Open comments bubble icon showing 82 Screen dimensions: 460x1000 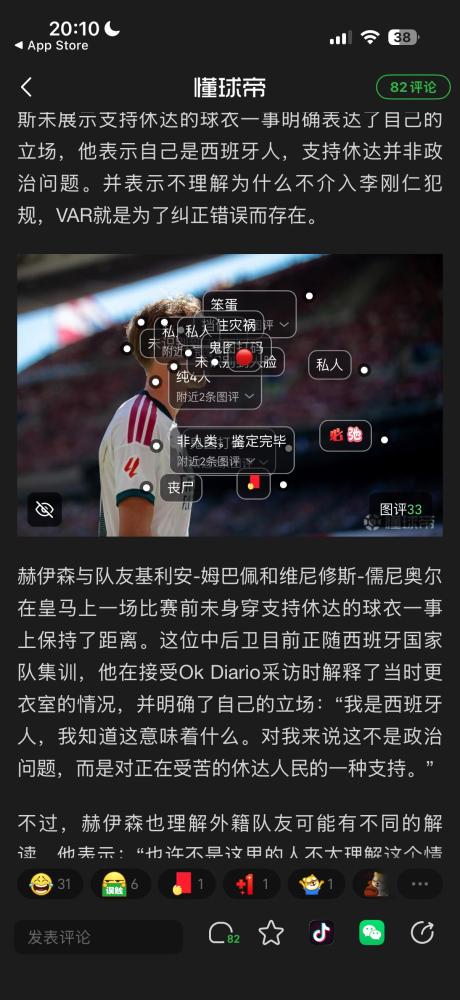(x=223, y=934)
